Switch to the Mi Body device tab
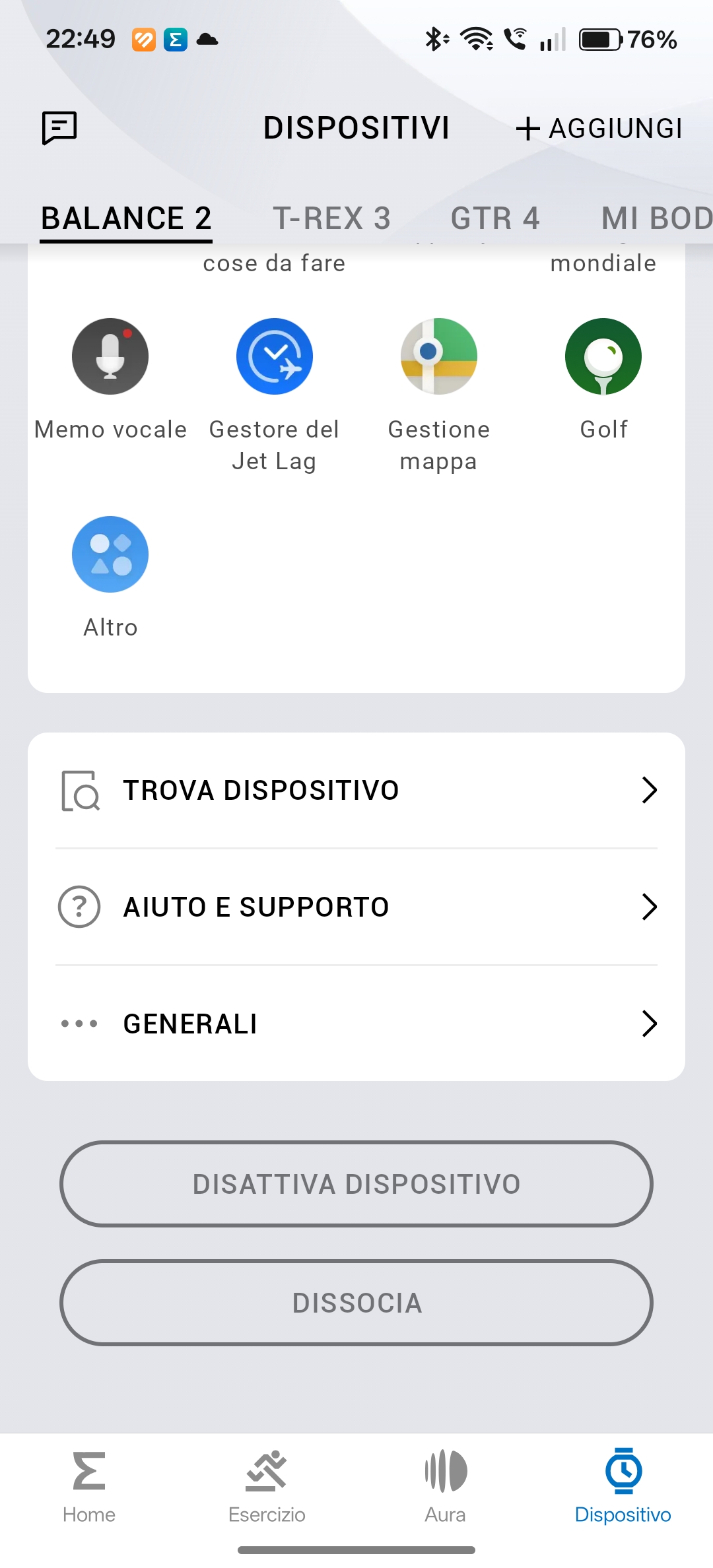Screen dimensions: 713x1568 click(x=656, y=218)
